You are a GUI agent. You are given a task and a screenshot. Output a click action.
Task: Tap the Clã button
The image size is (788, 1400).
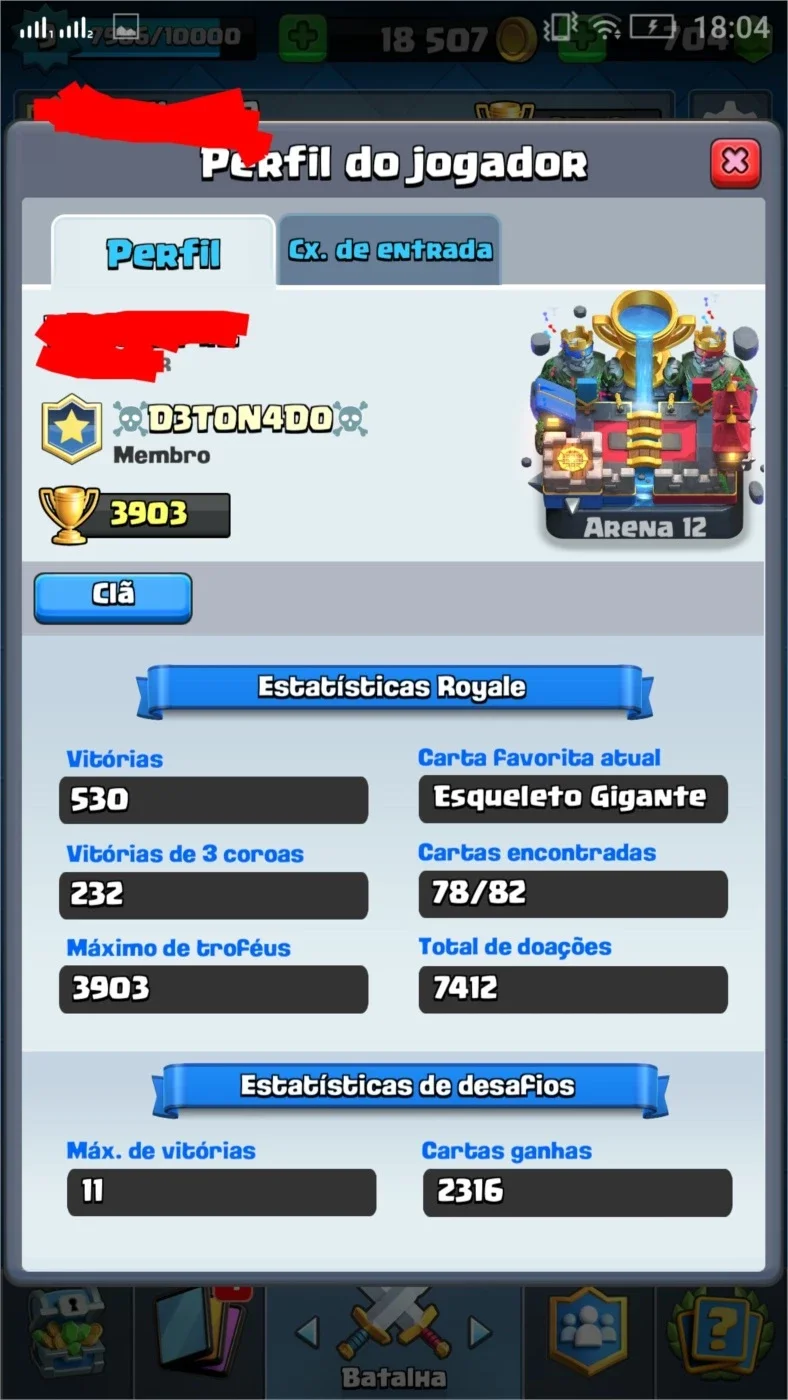point(113,597)
